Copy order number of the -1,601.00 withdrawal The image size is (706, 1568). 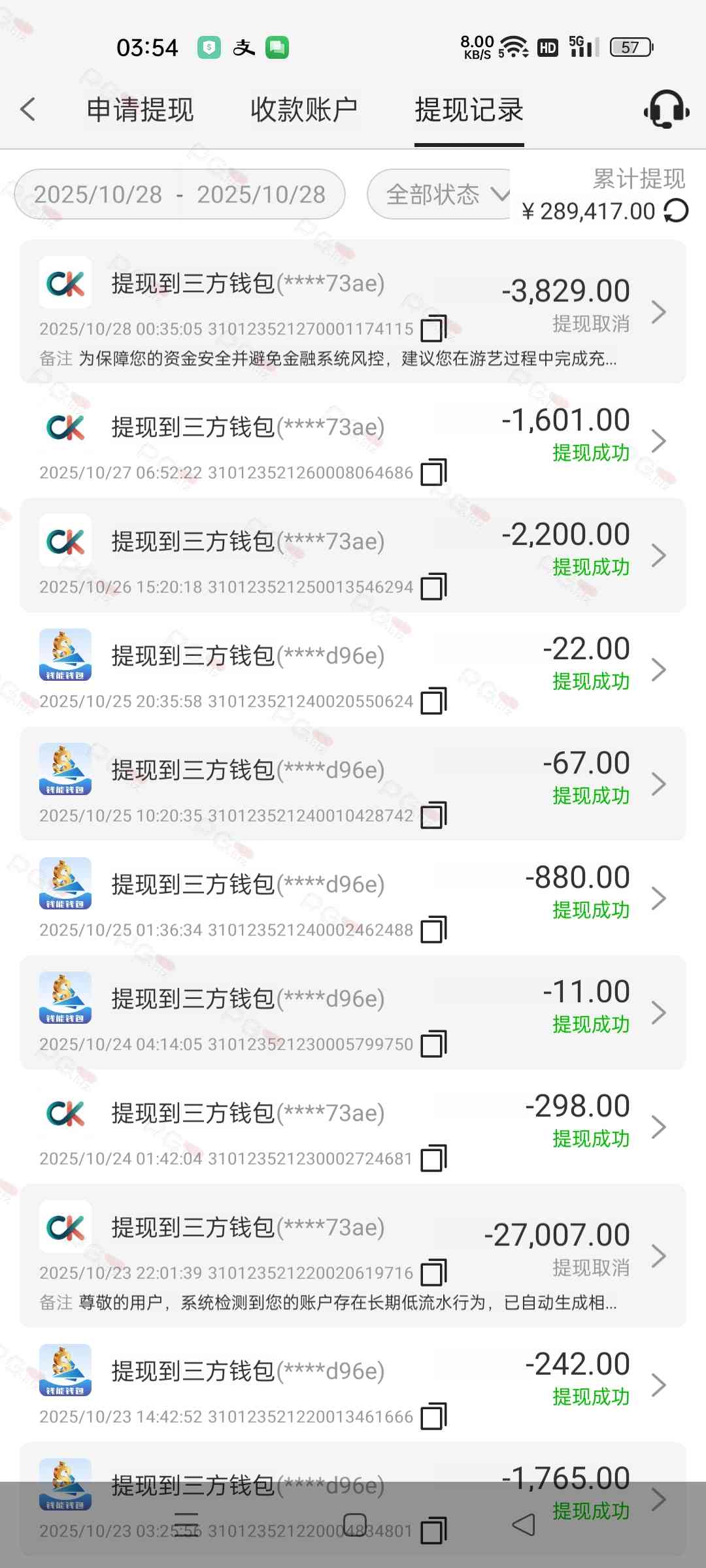pos(433,472)
